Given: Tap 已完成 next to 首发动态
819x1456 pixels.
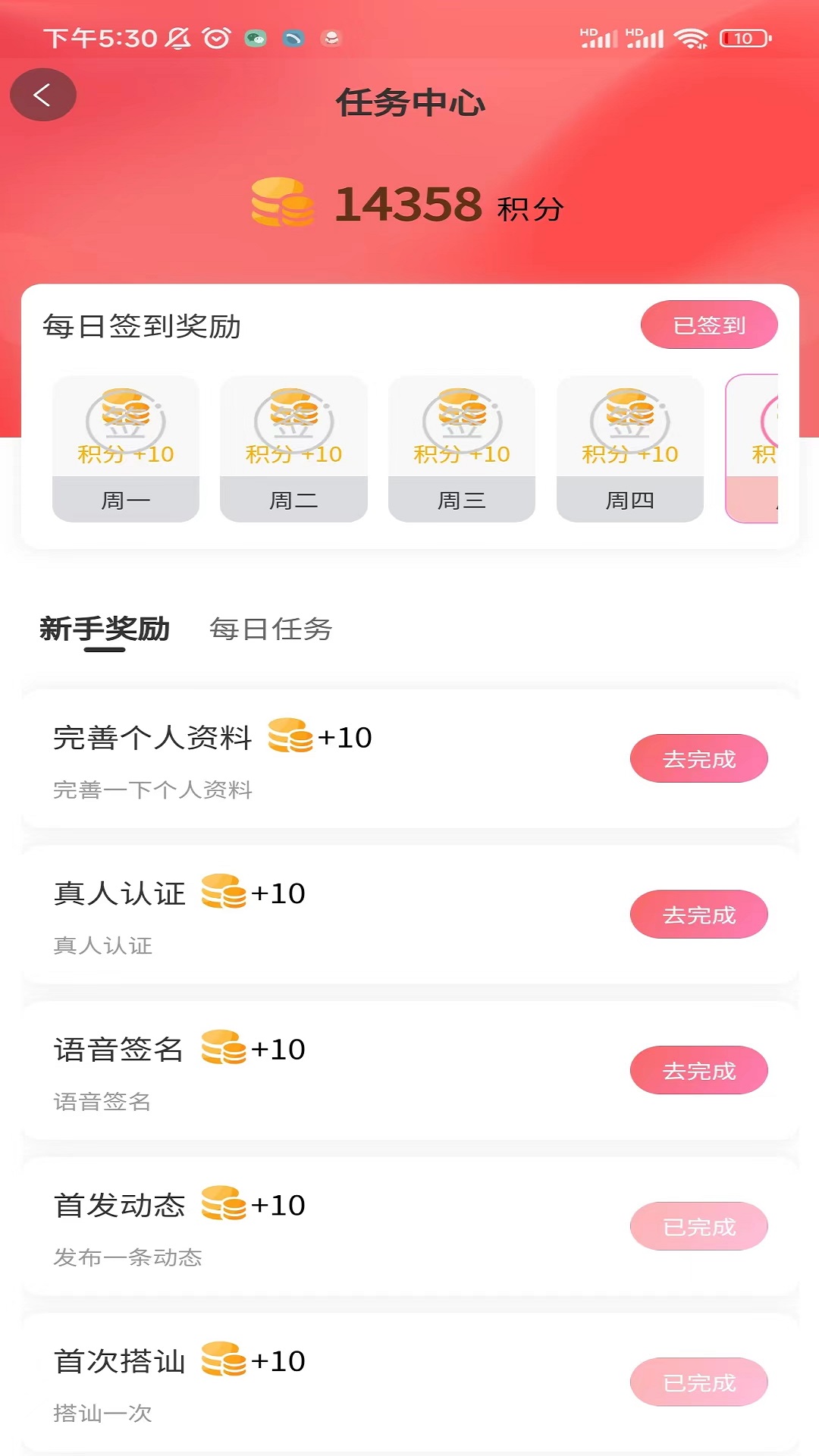Looking at the screenshot, I should point(698,1226).
